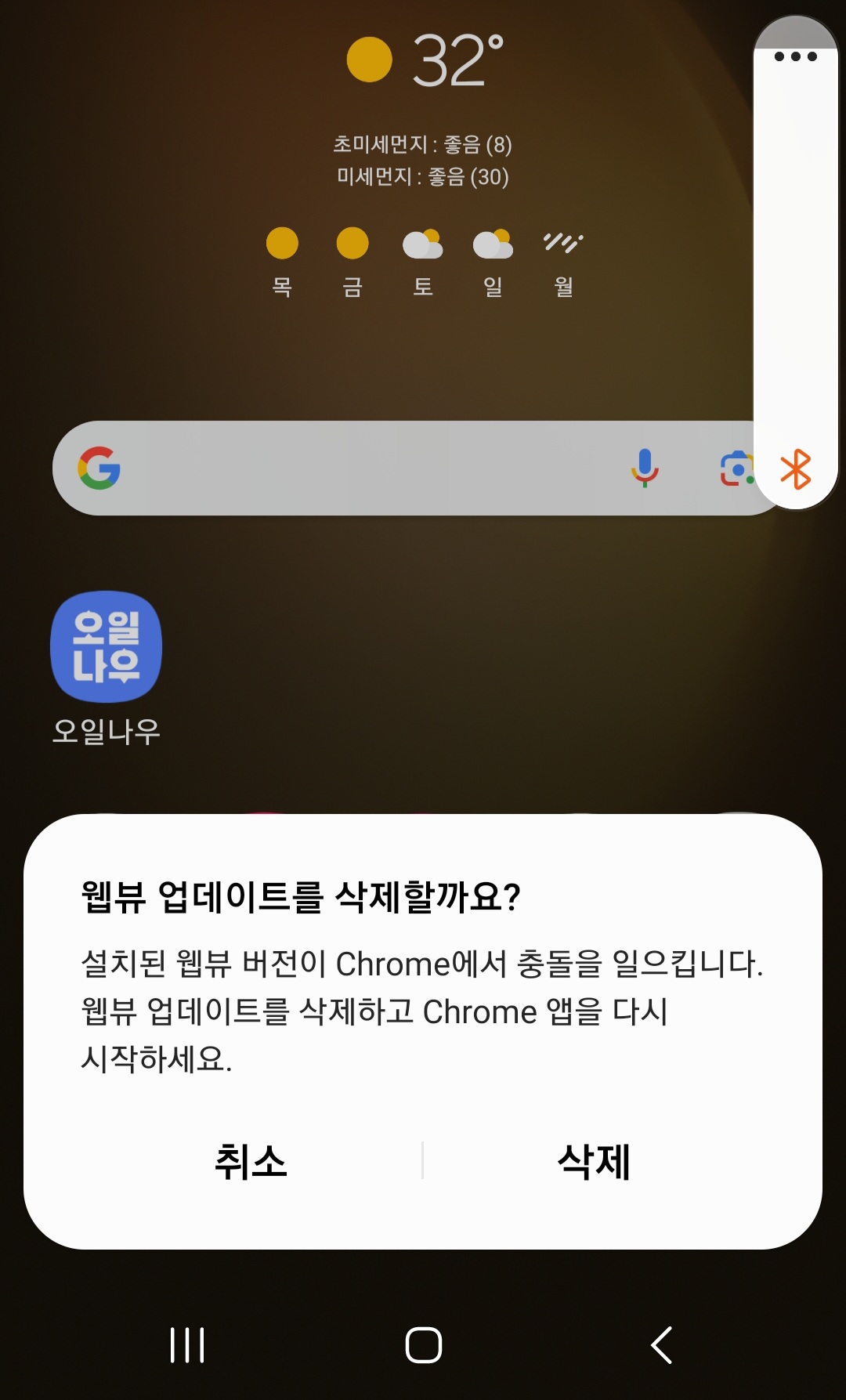Open the 오일나우 app
This screenshot has height=1400, width=846.
click(106, 647)
